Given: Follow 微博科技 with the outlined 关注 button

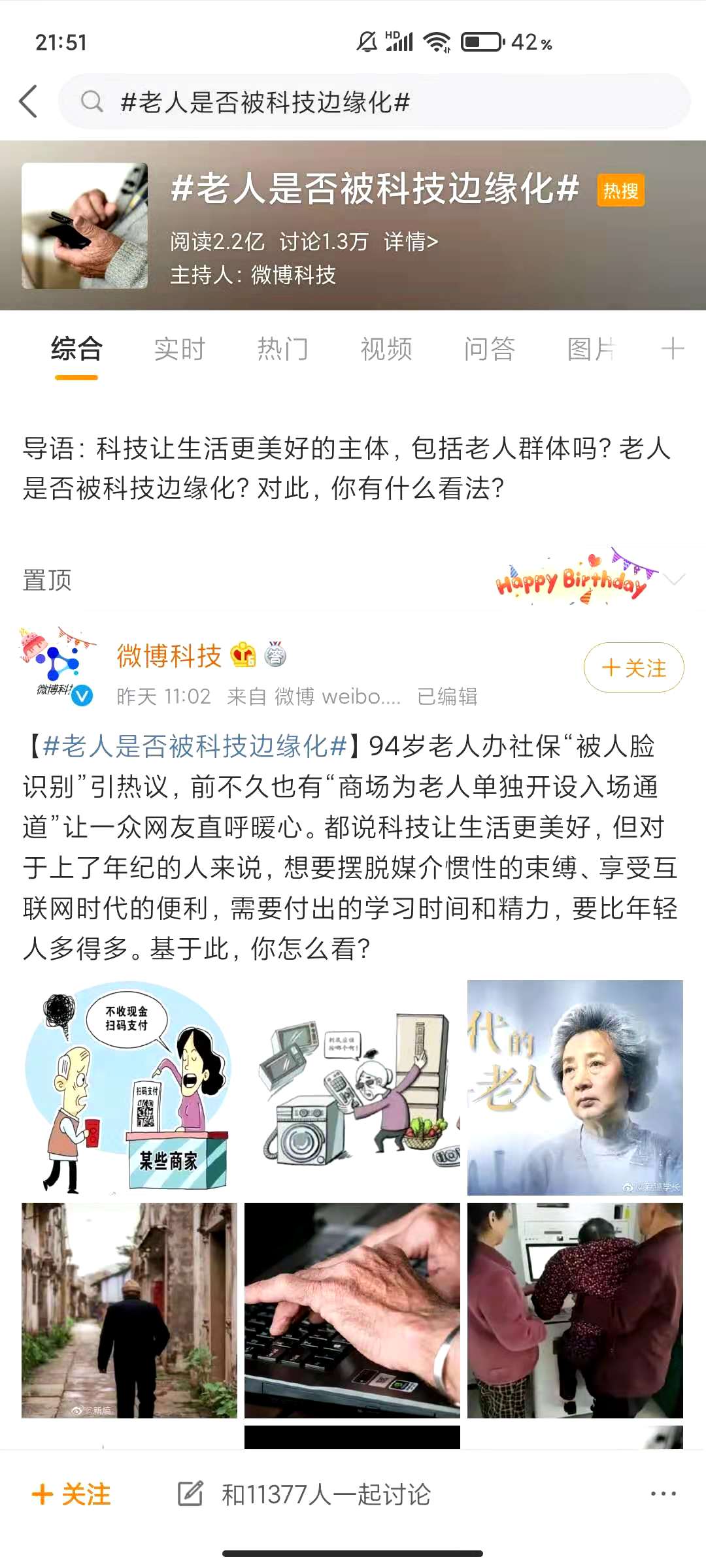Looking at the screenshot, I should point(633,667).
